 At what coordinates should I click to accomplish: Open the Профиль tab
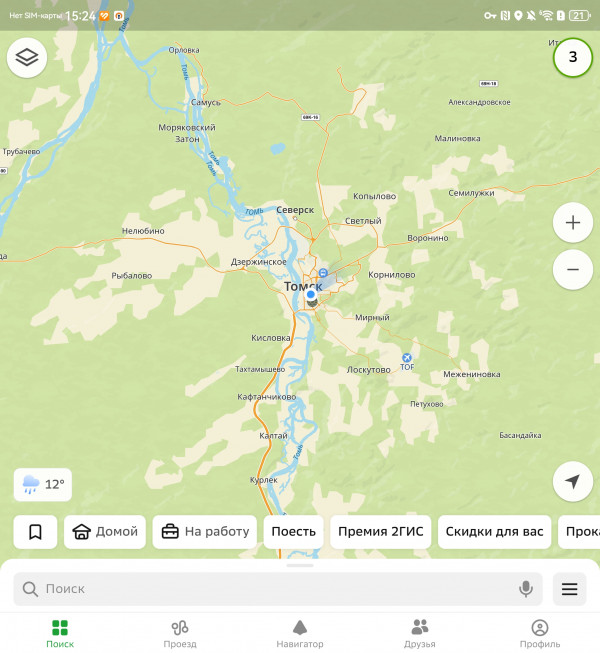coord(540,633)
